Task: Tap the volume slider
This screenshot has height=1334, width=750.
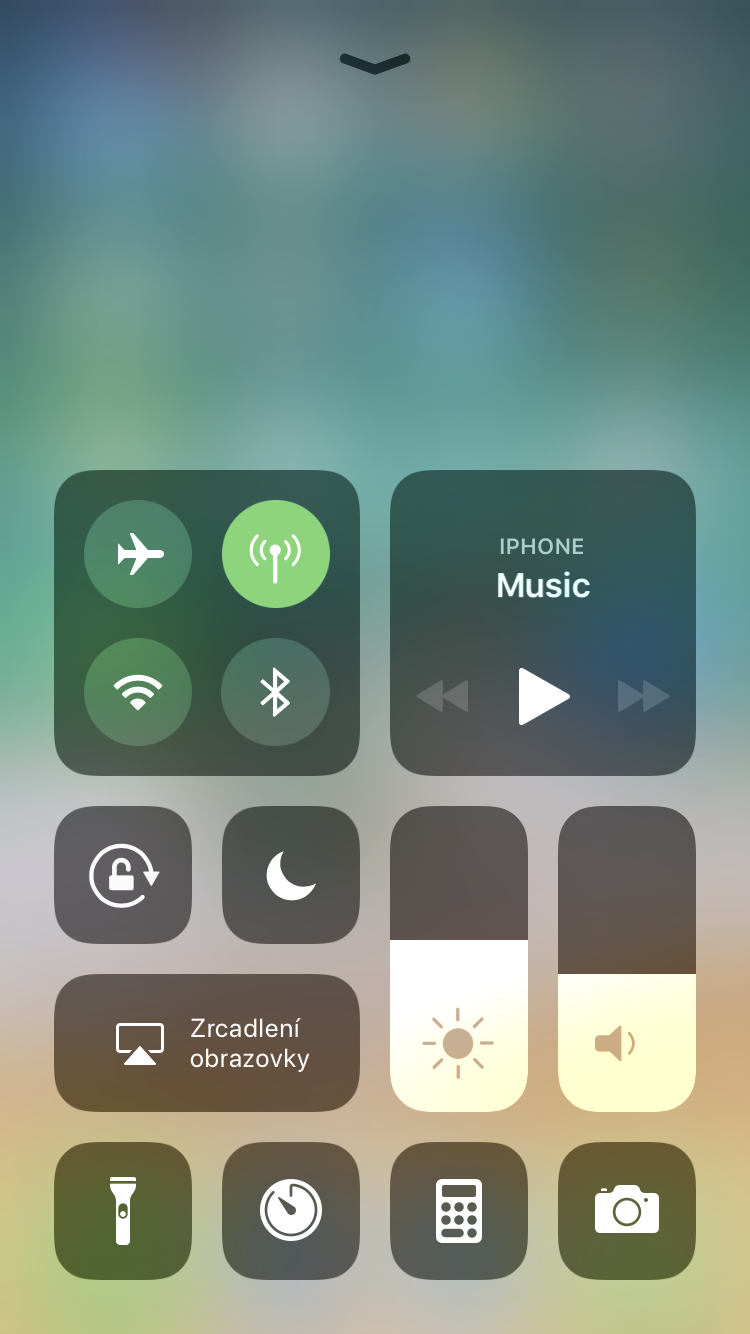Action: click(627, 959)
